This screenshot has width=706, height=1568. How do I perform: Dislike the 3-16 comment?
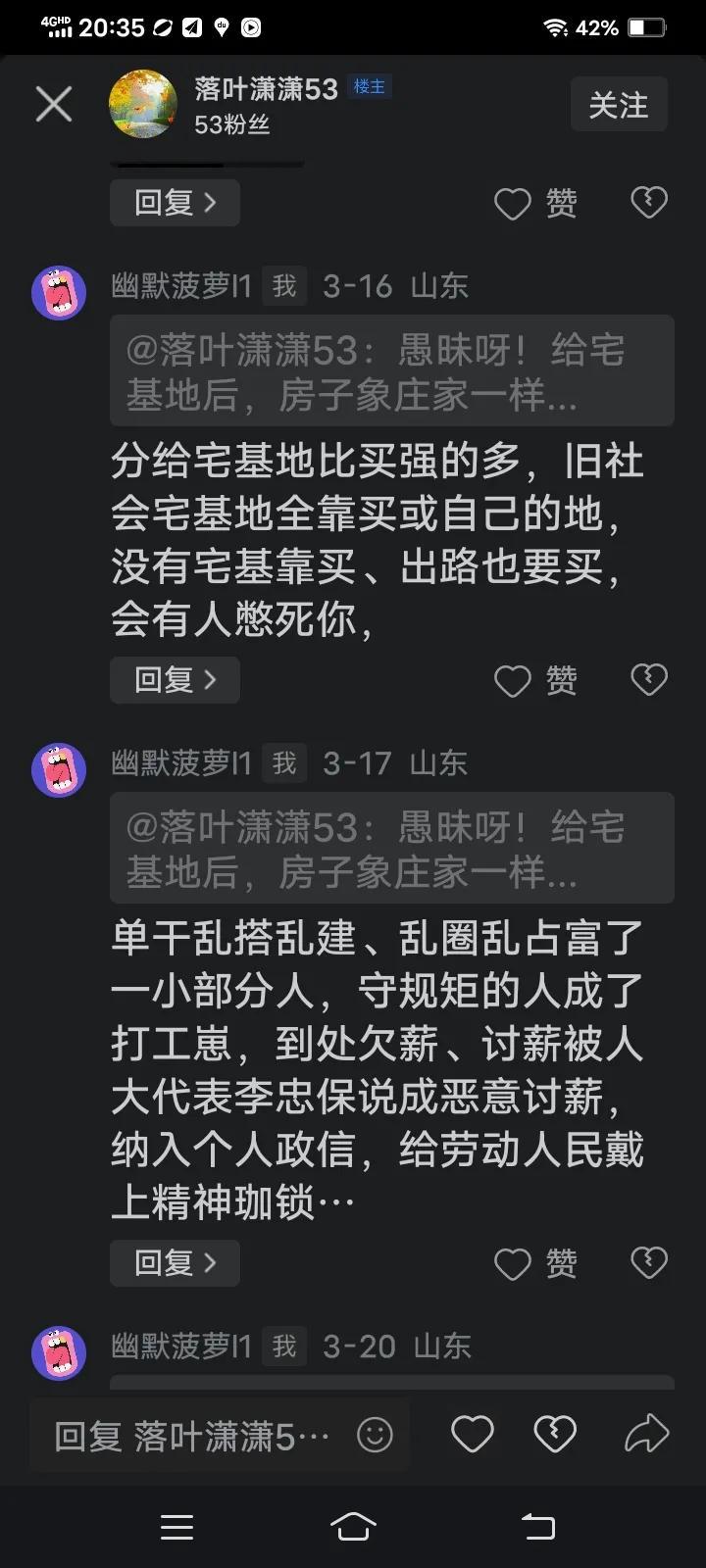click(x=648, y=680)
